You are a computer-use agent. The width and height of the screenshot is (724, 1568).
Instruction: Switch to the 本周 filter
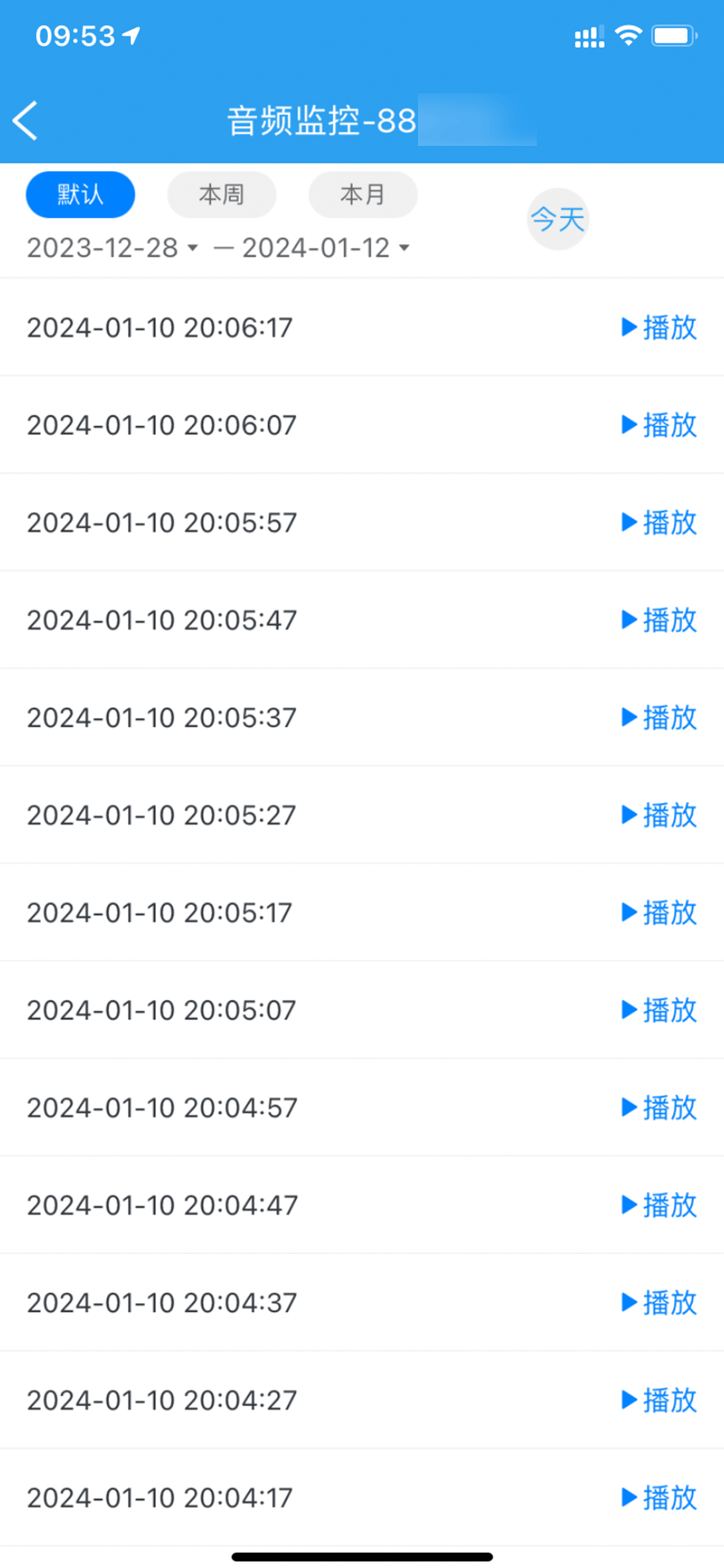[222, 195]
